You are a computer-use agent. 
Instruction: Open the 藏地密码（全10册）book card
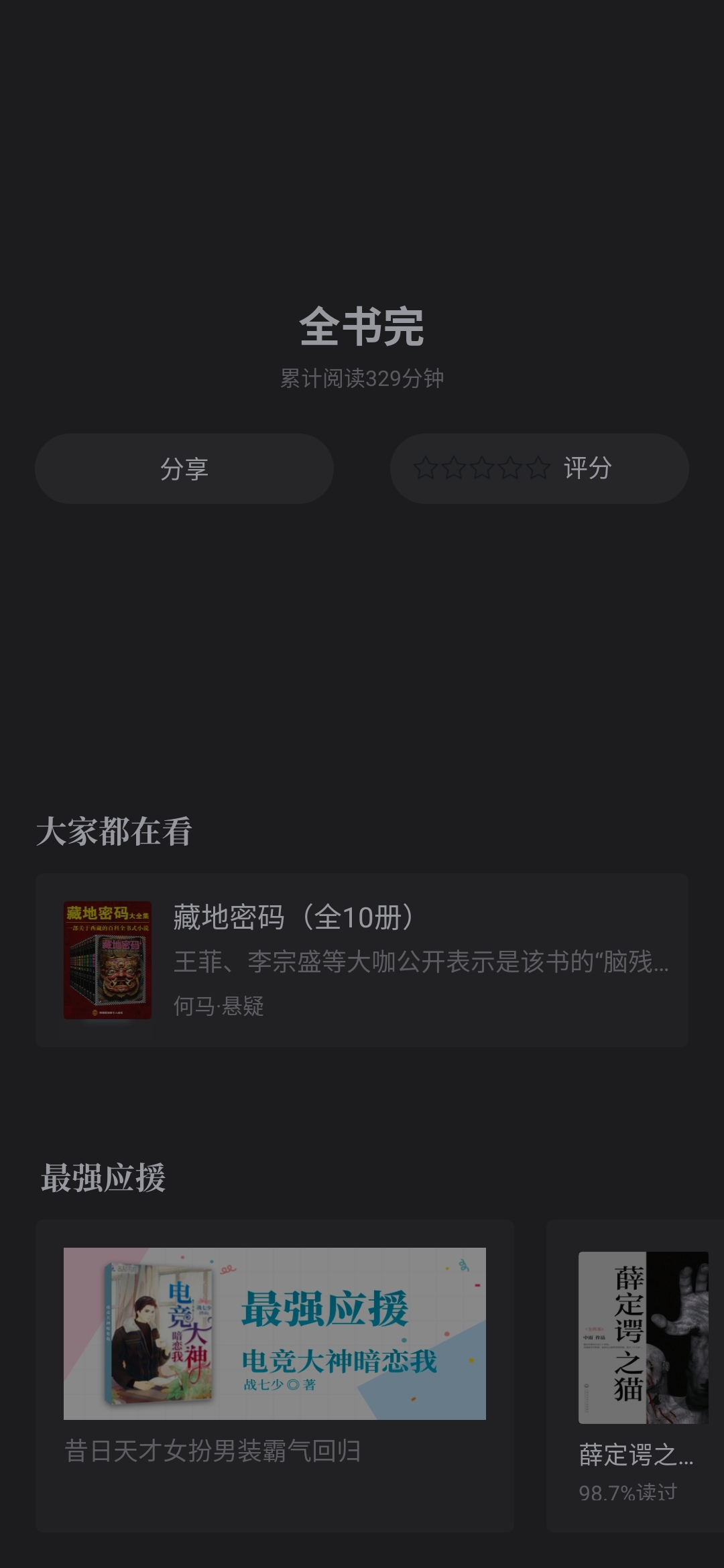(362, 960)
